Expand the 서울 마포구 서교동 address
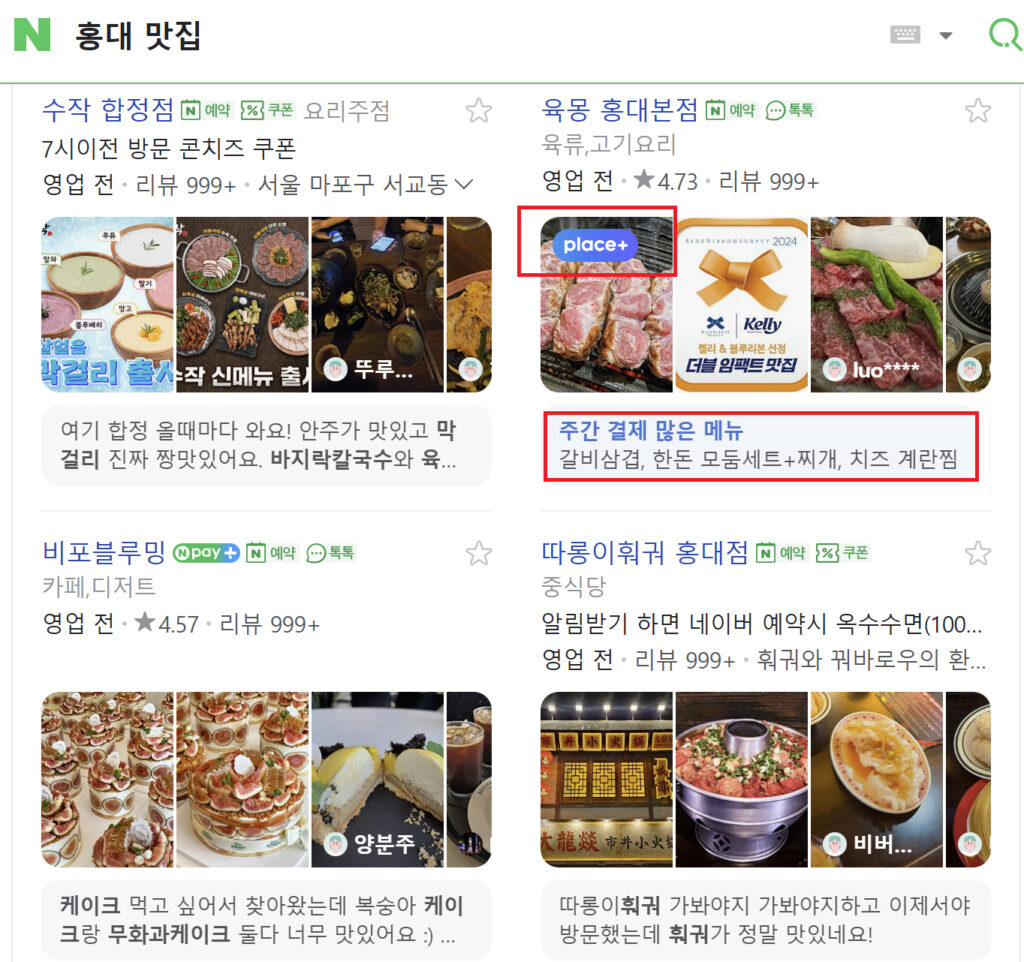The width and height of the screenshot is (1024, 962). click(463, 184)
